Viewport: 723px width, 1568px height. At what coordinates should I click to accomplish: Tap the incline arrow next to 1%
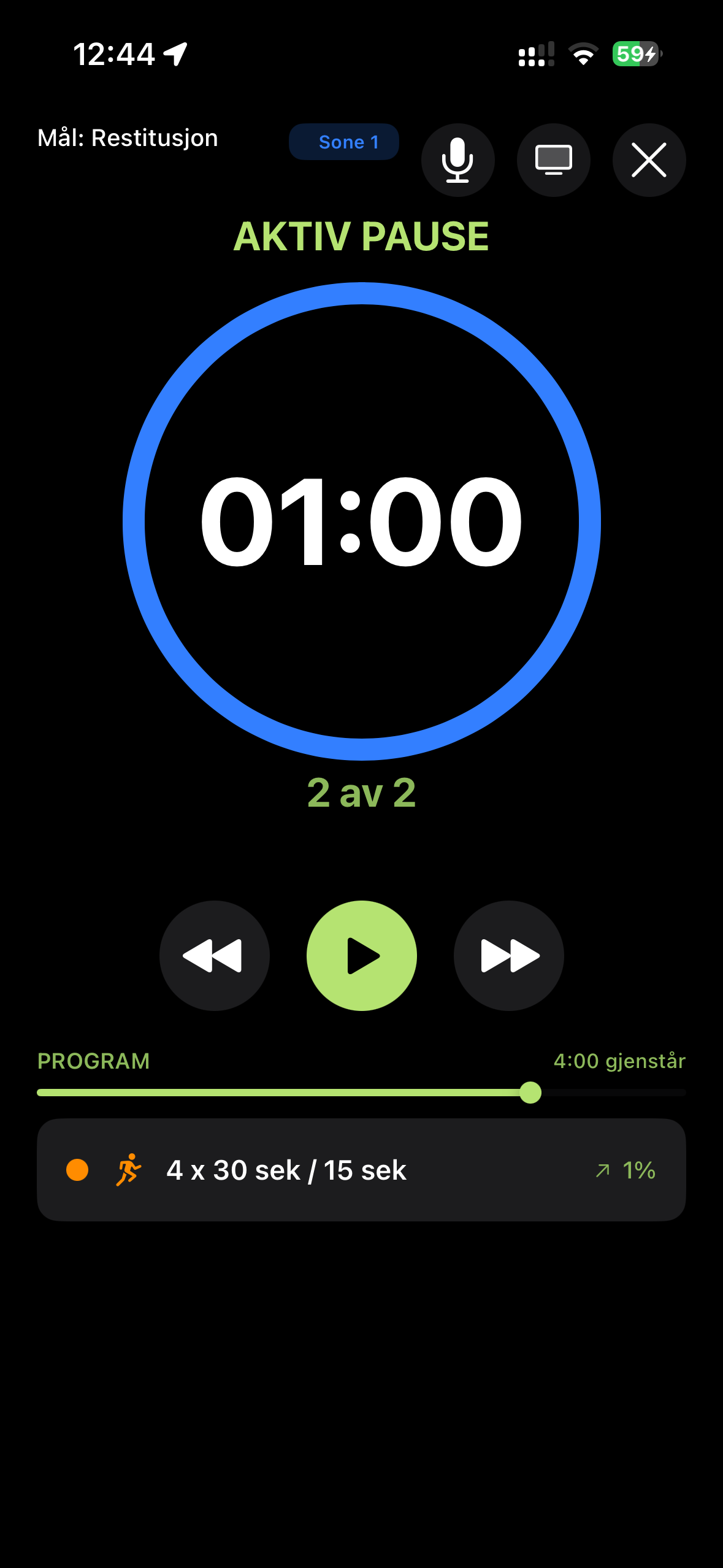[x=603, y=1169]
